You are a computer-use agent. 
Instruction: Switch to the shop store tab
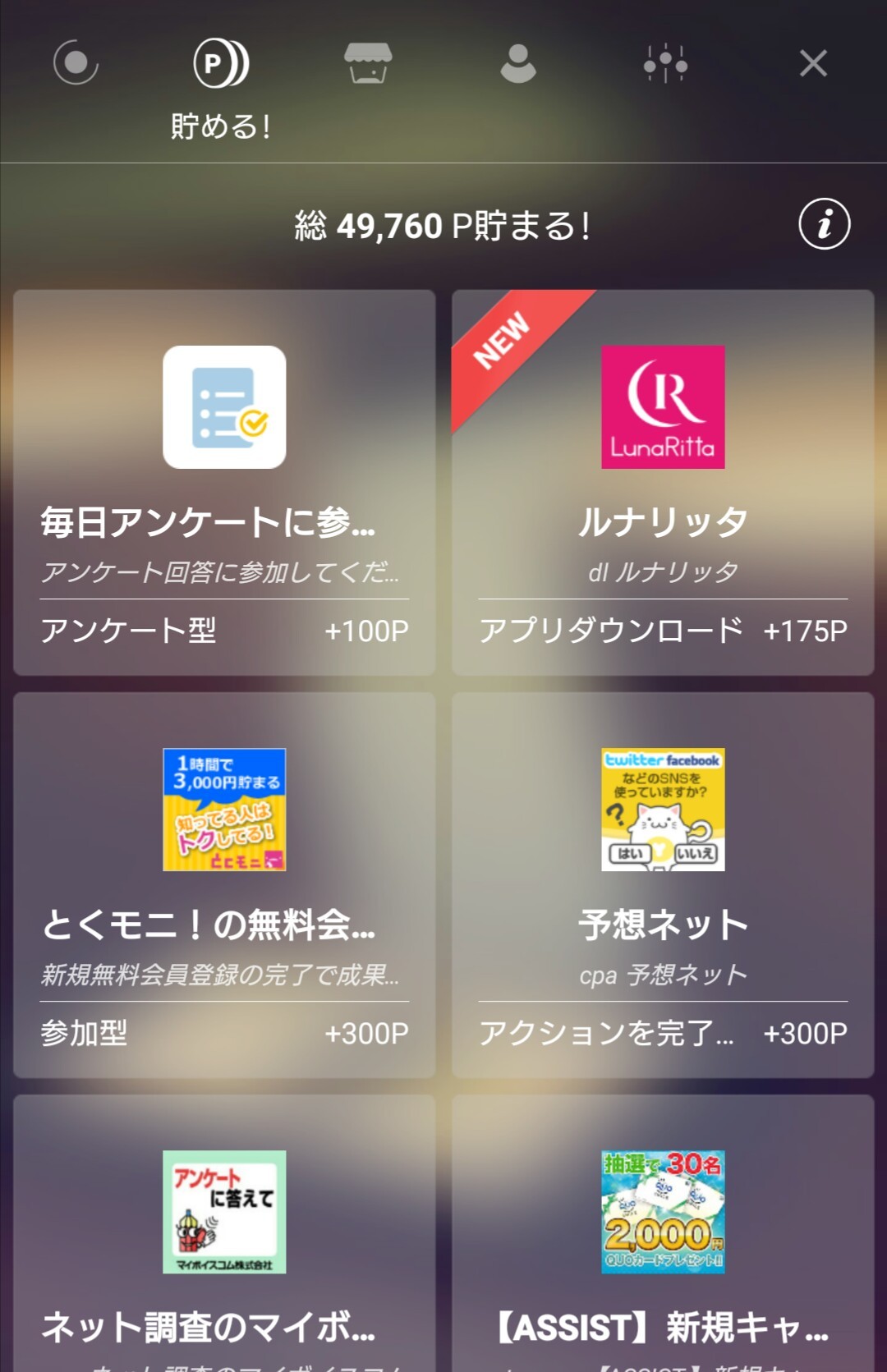(368, 63)
